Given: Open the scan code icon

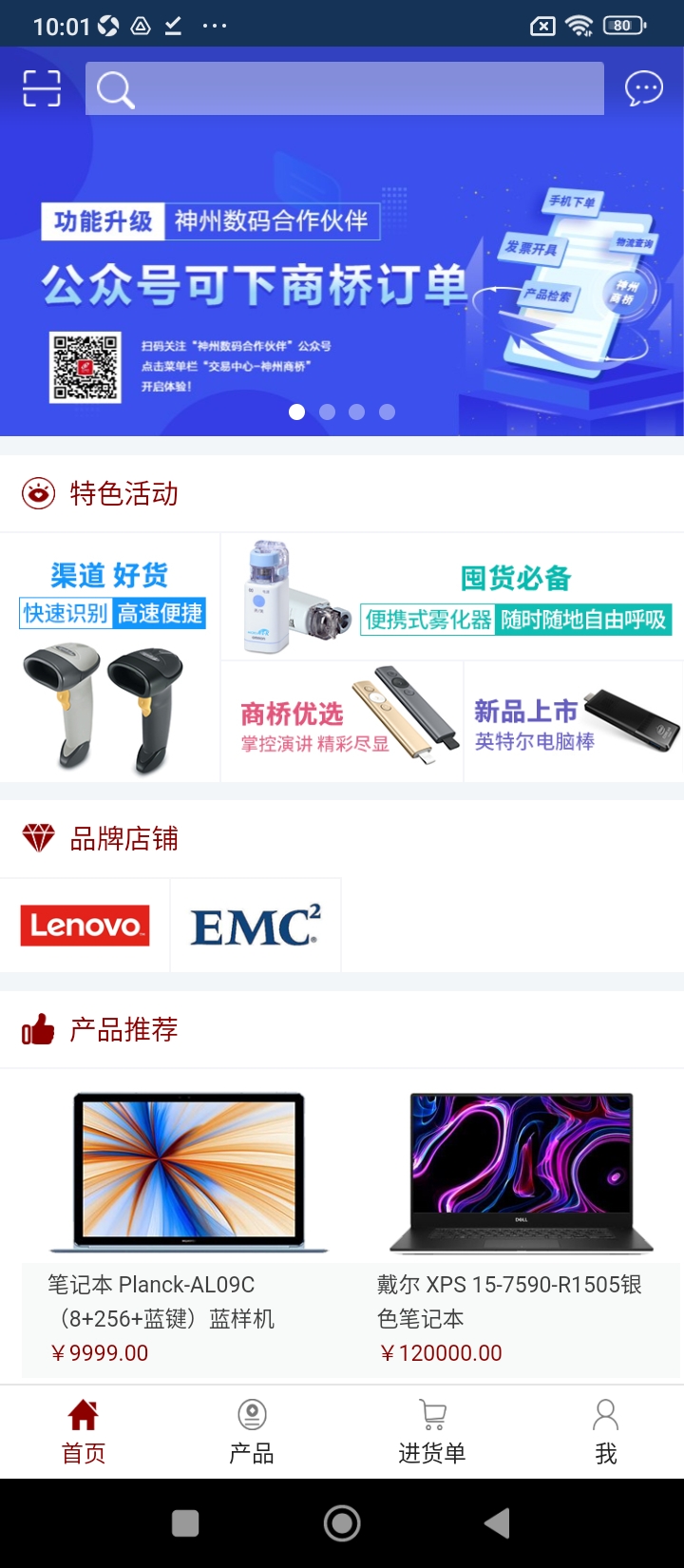Looking at the screenshot, I should coord(42,88).
